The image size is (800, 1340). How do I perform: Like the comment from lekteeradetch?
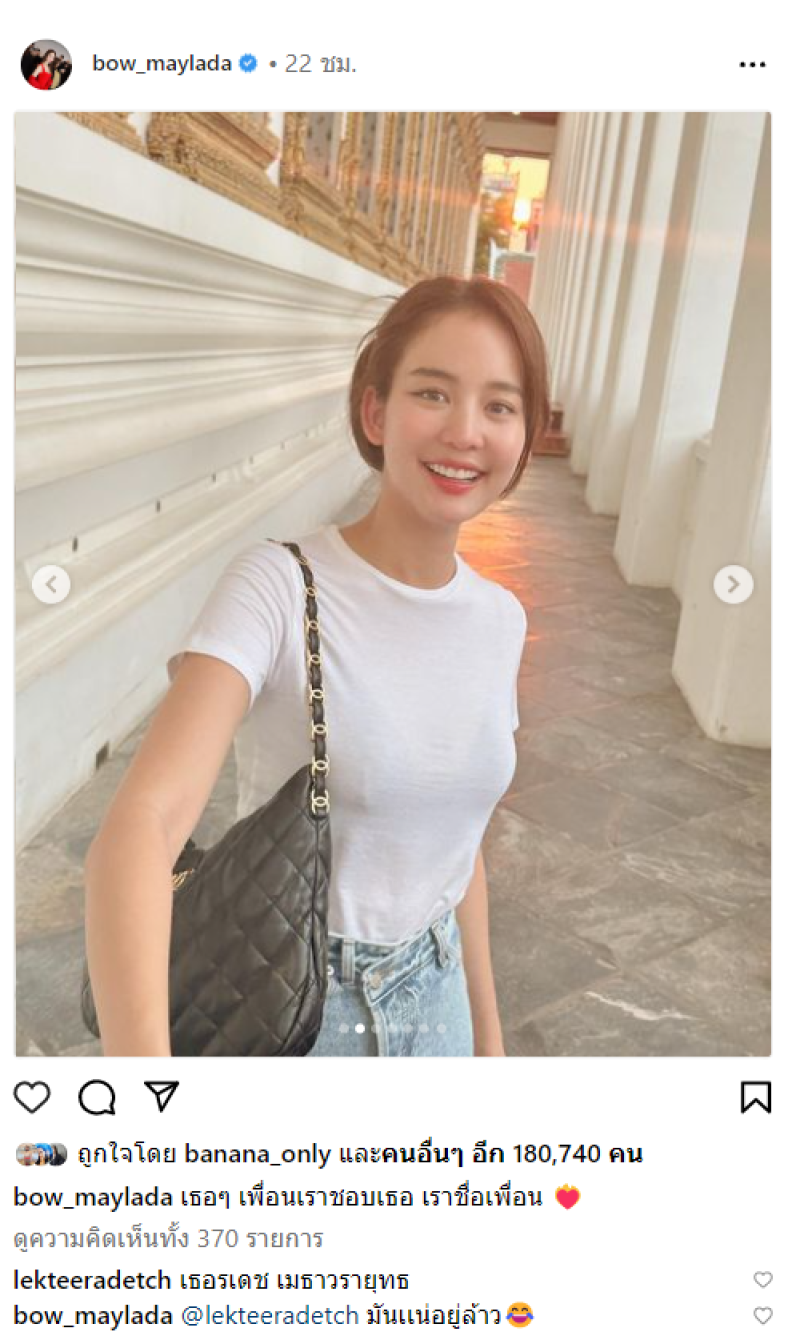763,1280
